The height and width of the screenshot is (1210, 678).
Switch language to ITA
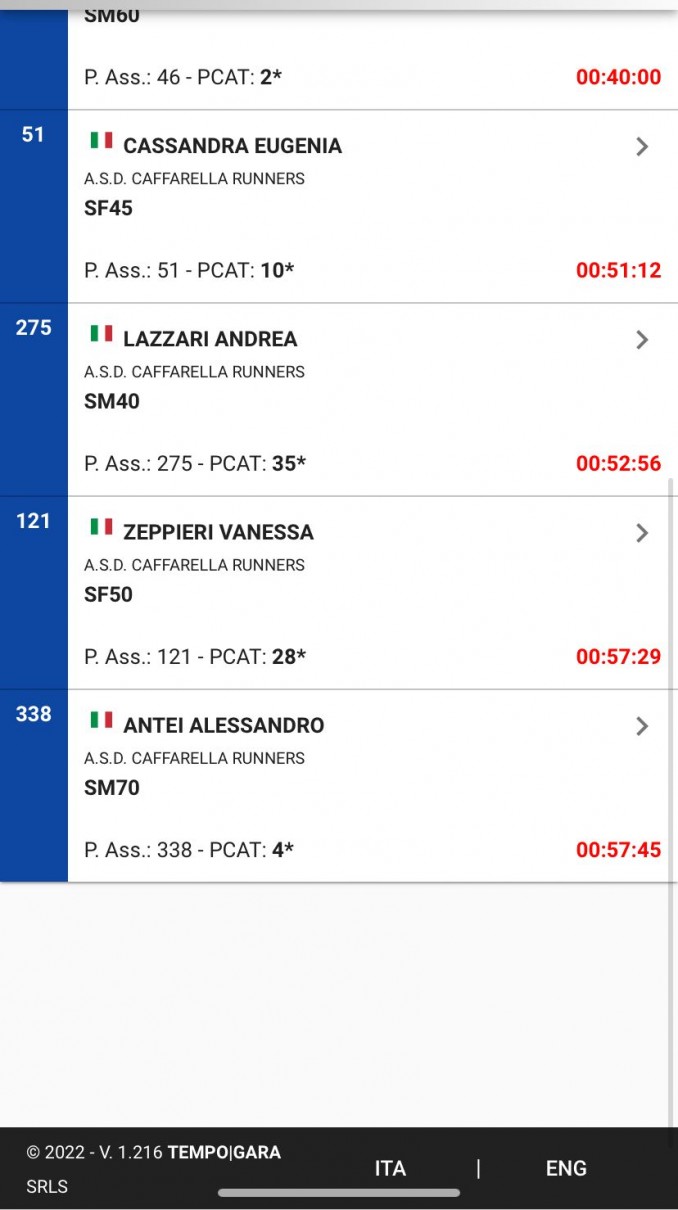pyautogui.click(x=390, y=1168)
